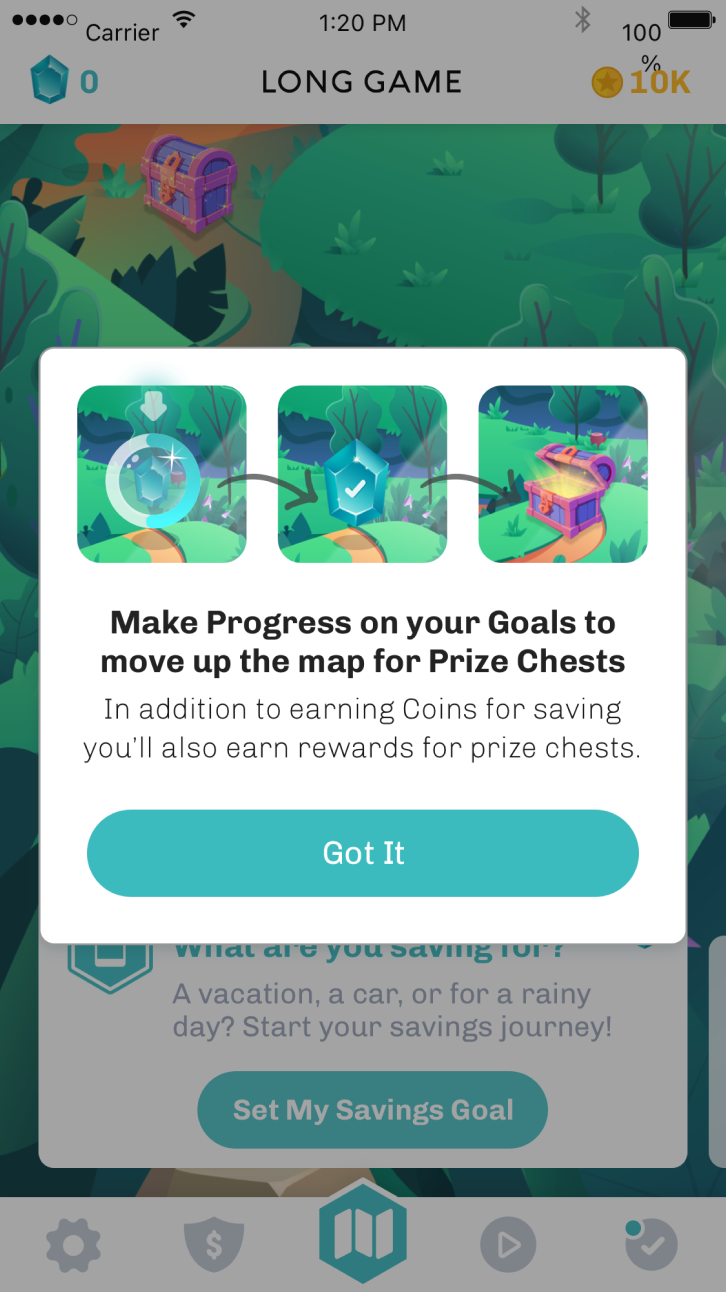Screen dimensions: 726x1292
Task: Tap the battery indicator showing 100%
Action: [689, 21]
